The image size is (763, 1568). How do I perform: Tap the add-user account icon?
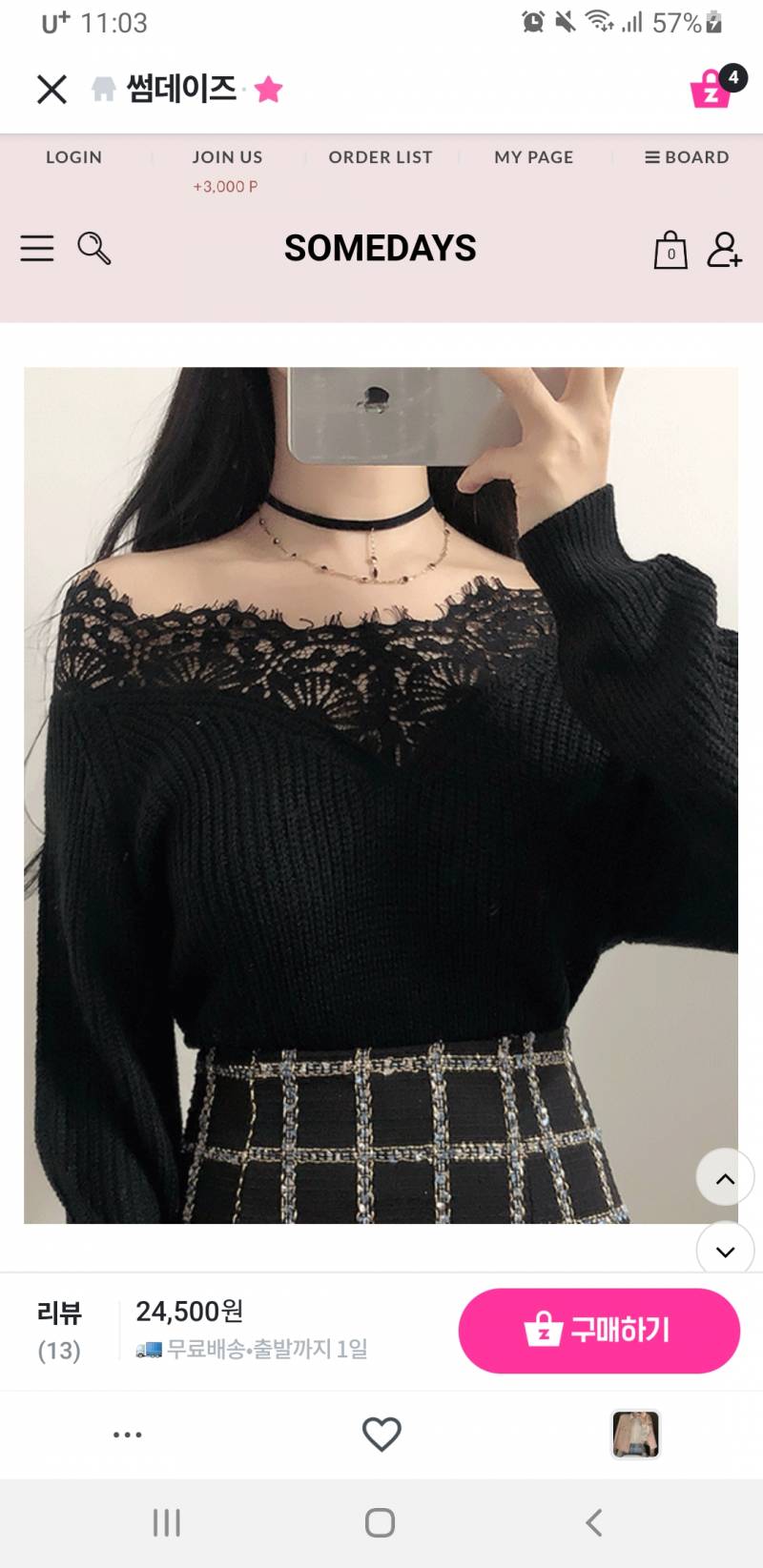(x=724, y=250)
